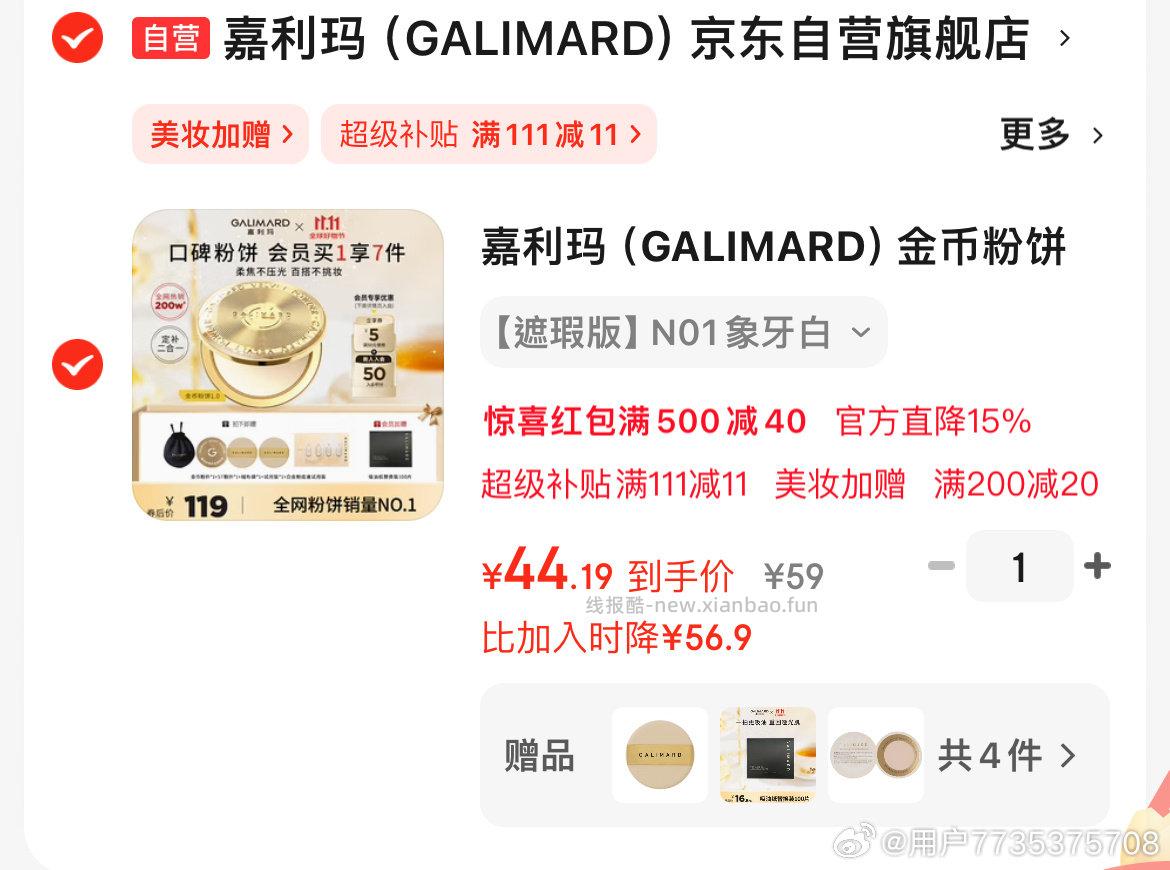The width and height of the screenshot is (1170, 870).
Task: Edit the quantity field showing 1
Action: [x=1019, y=566]
